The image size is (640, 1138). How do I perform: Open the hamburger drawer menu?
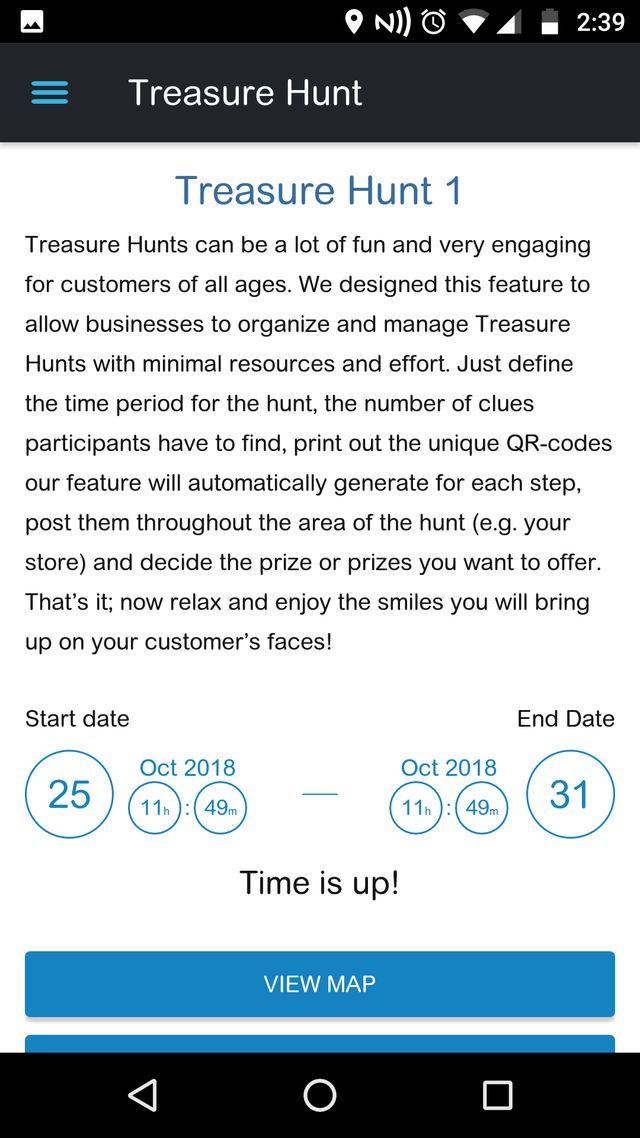[x=50, y=93]
